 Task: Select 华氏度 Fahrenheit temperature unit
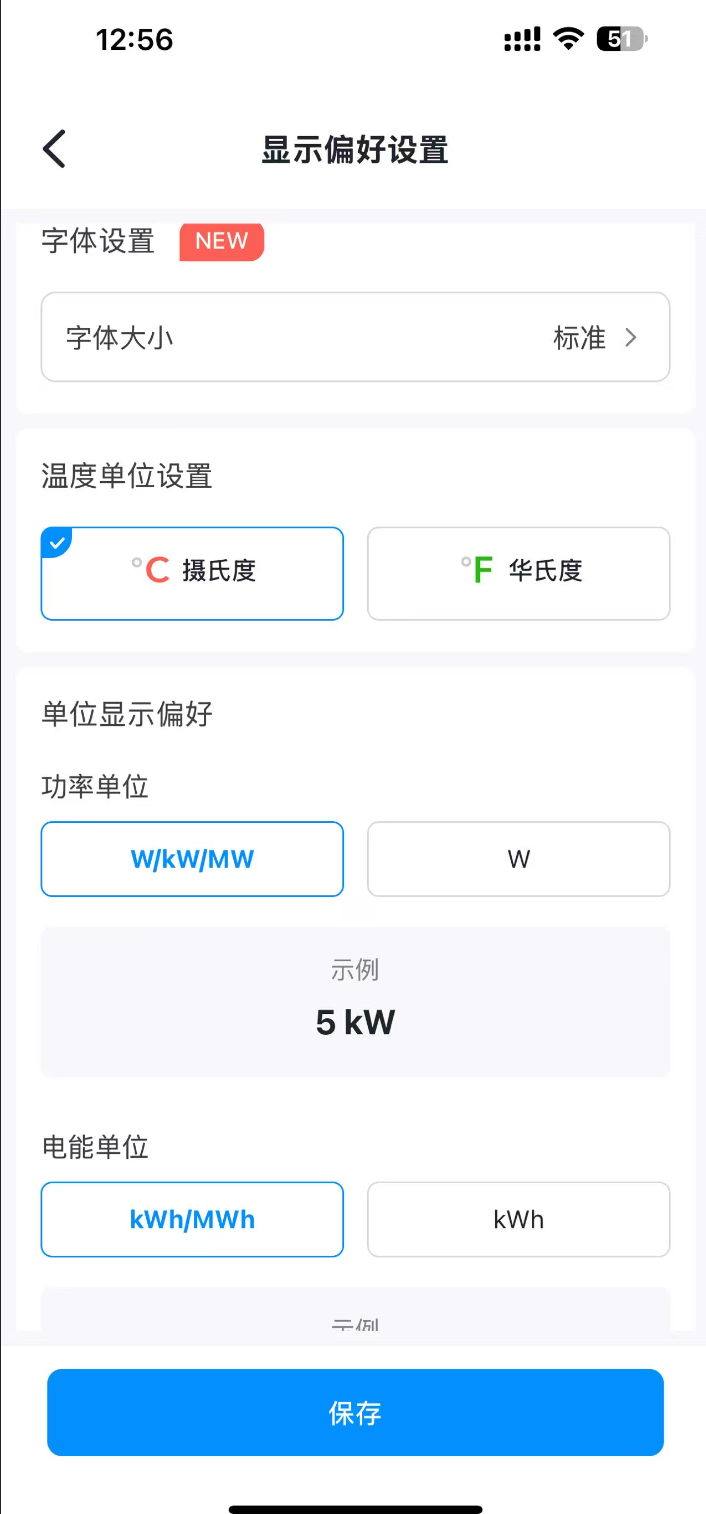click(518, 573)
